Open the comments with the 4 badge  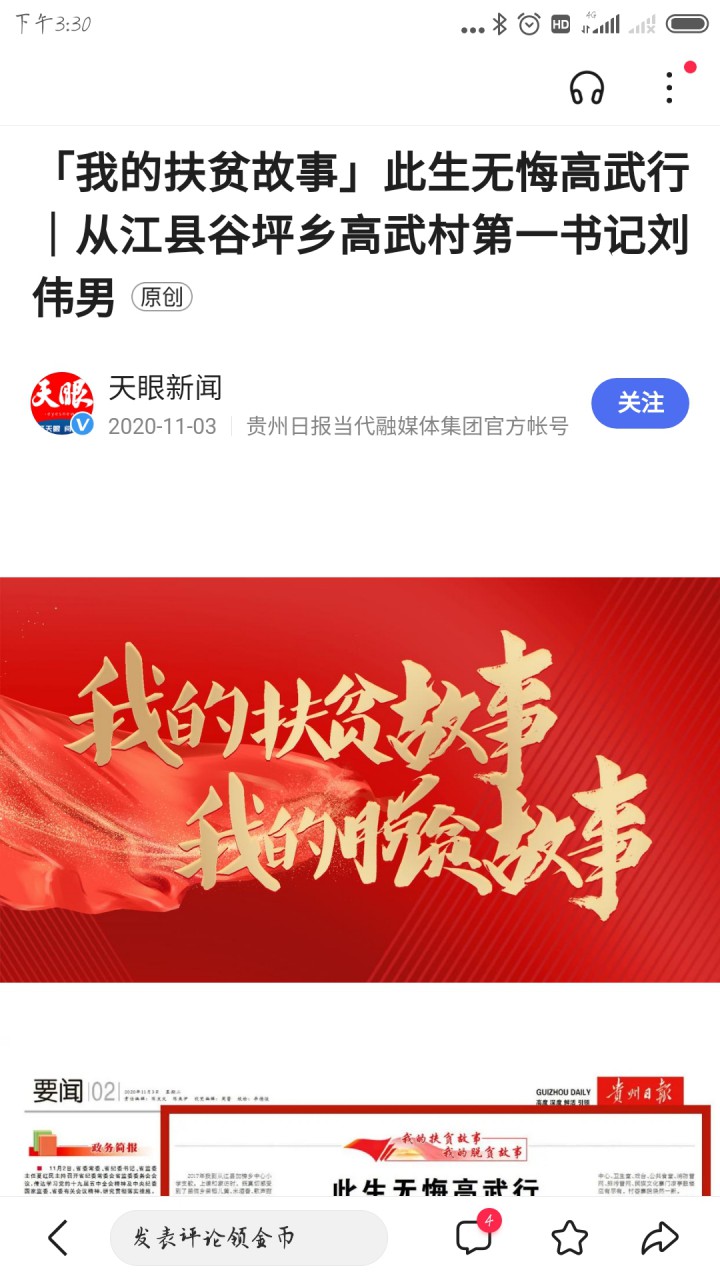click(x=474, y=1238)
